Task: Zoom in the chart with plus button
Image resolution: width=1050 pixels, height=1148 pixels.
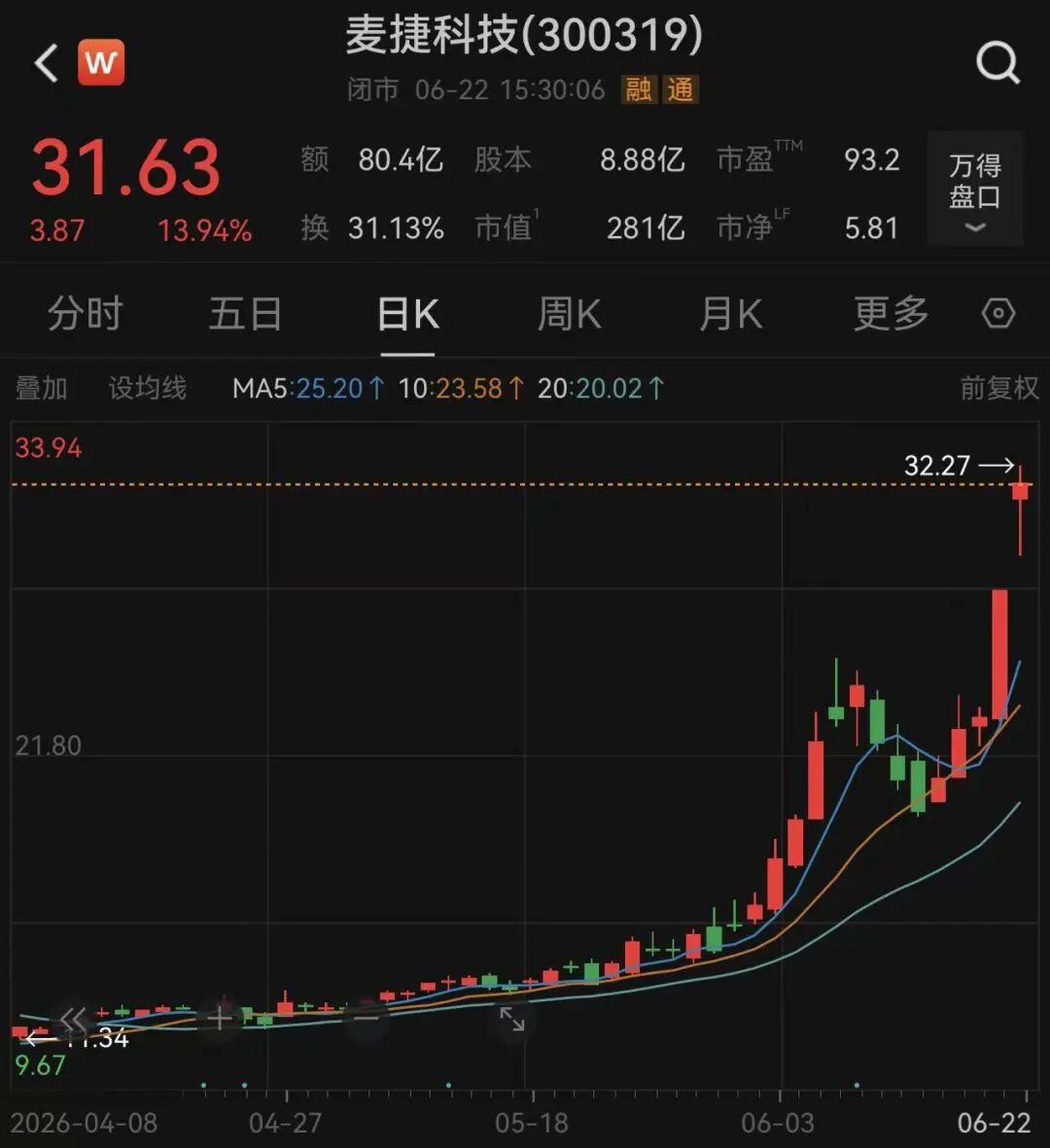Action: [x=219, y=1019]
